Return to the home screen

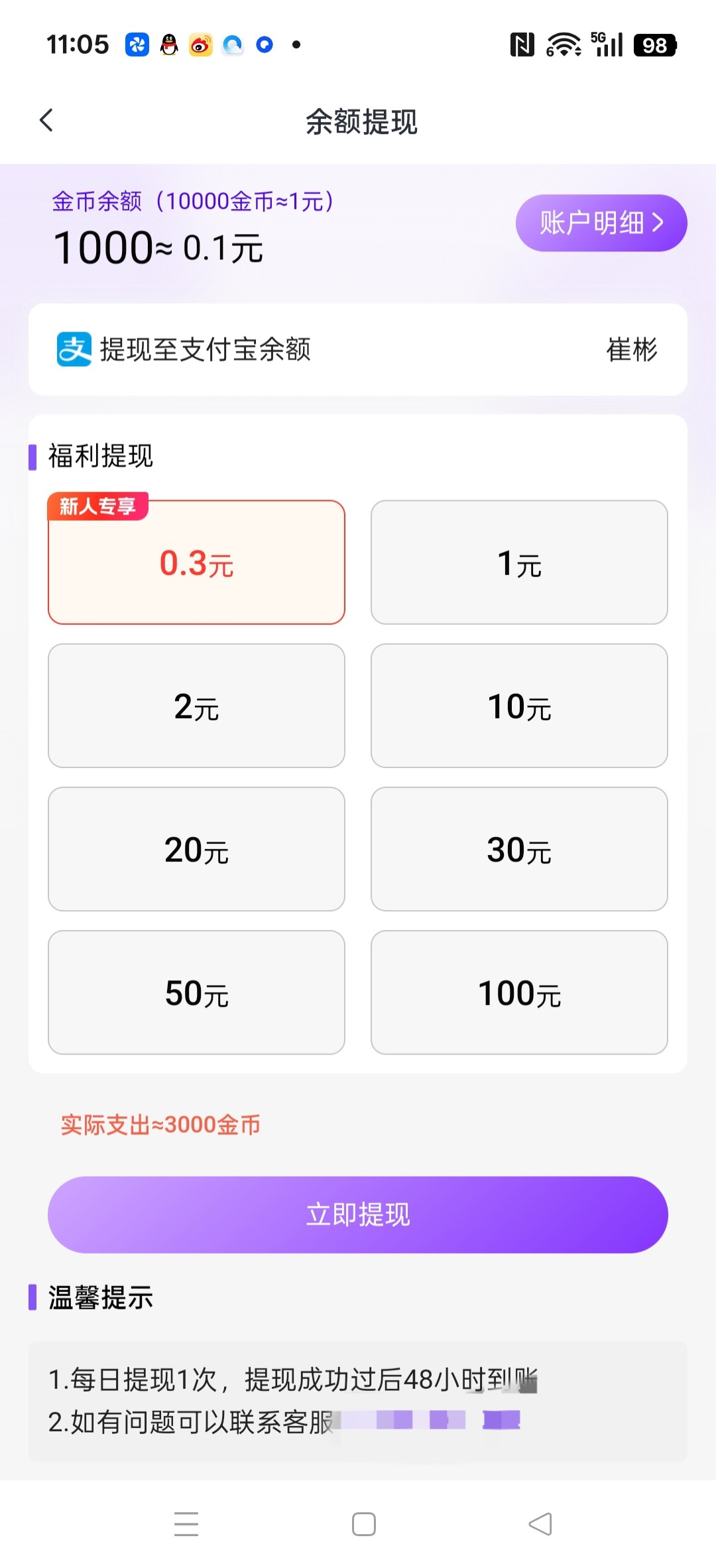[x=363, y=1524]
